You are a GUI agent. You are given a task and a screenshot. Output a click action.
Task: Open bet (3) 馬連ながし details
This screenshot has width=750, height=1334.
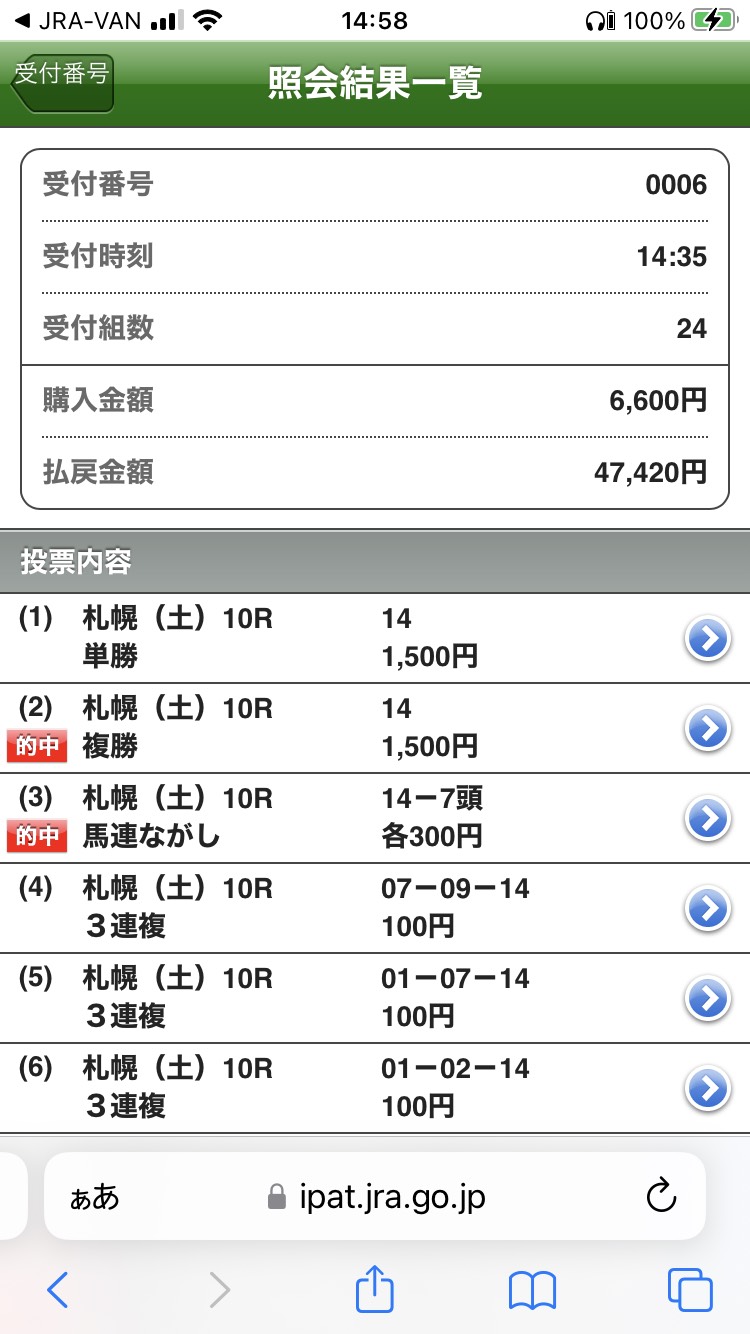(x=708, y=818)
